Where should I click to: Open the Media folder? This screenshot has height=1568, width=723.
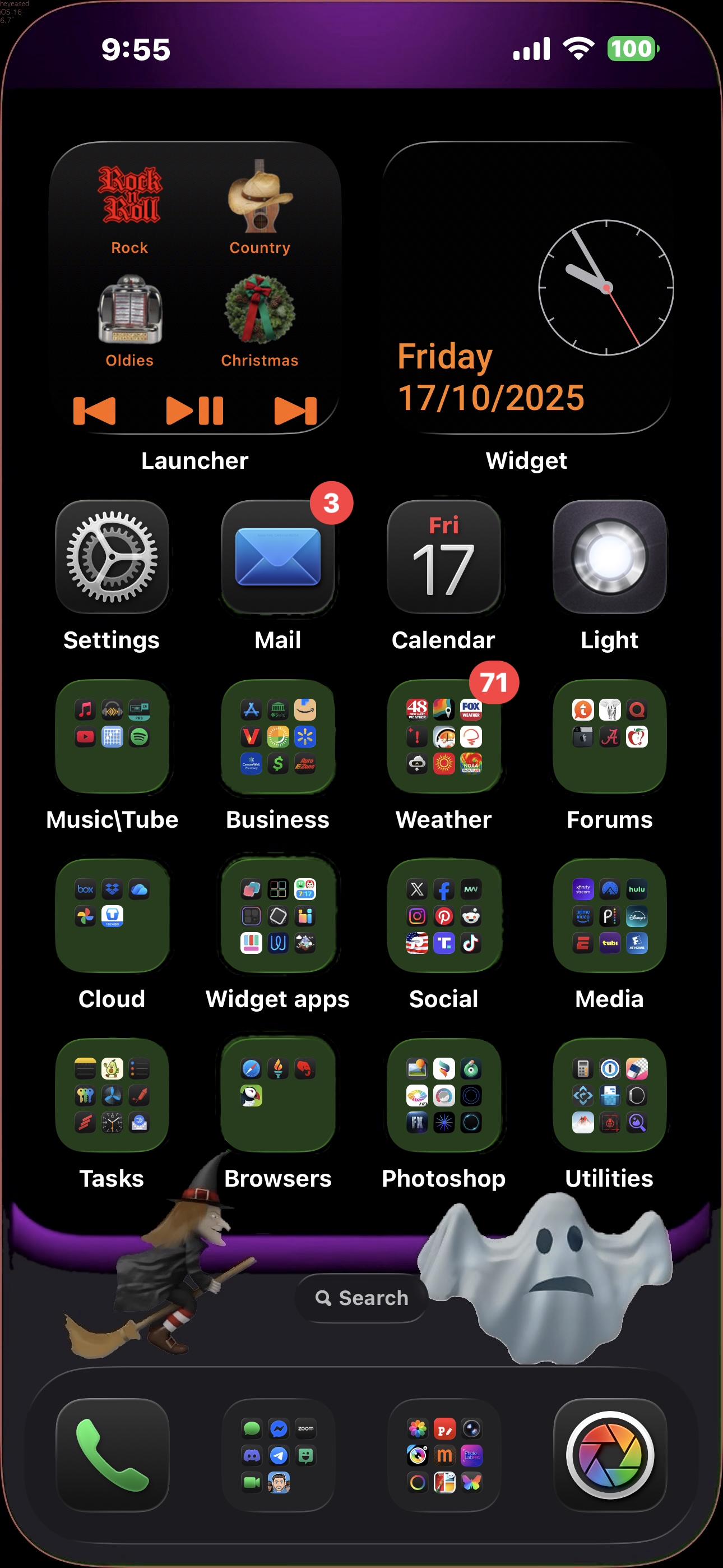click(x=609, y=916)
